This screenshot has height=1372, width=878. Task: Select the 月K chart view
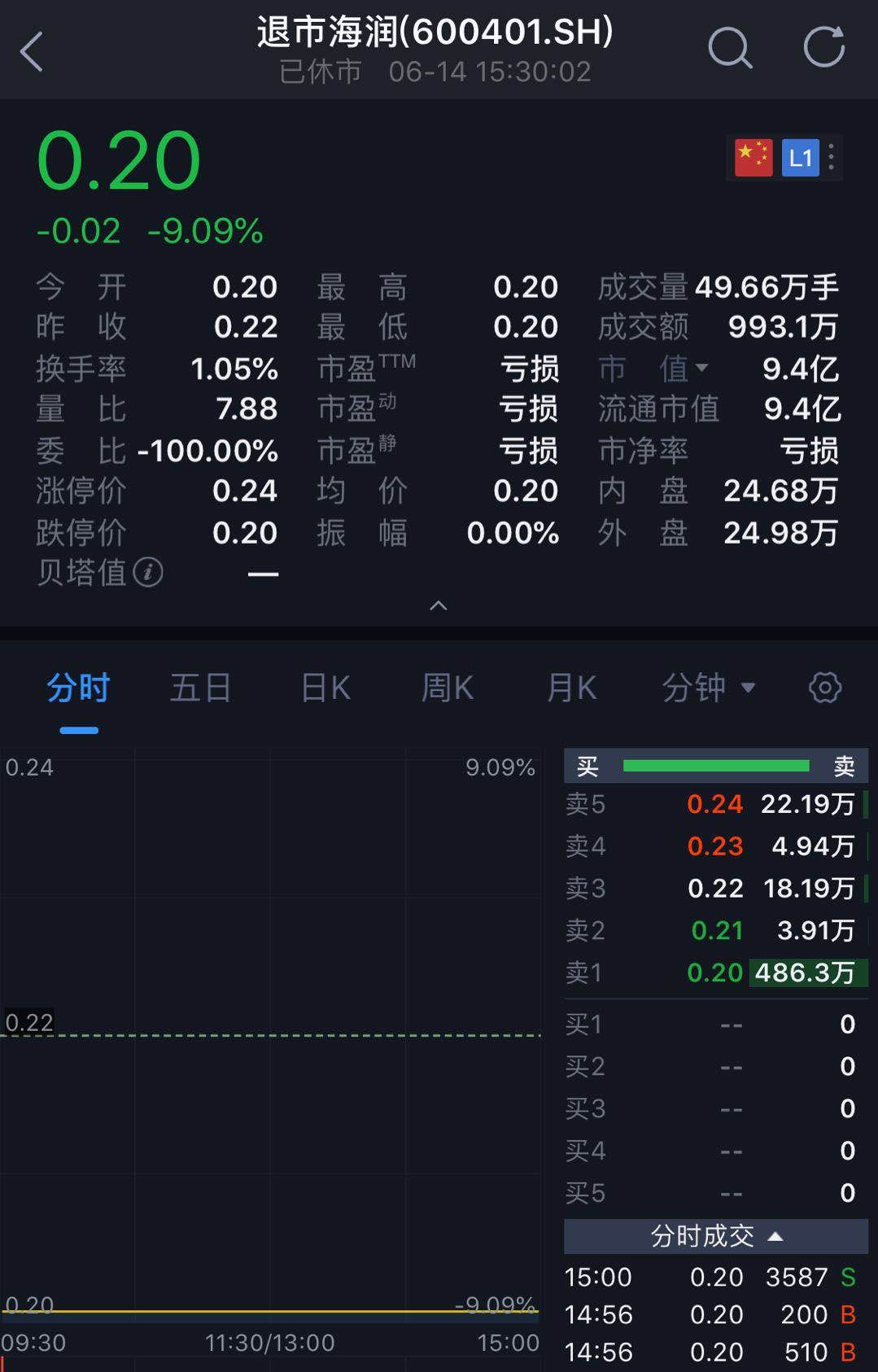572,688
